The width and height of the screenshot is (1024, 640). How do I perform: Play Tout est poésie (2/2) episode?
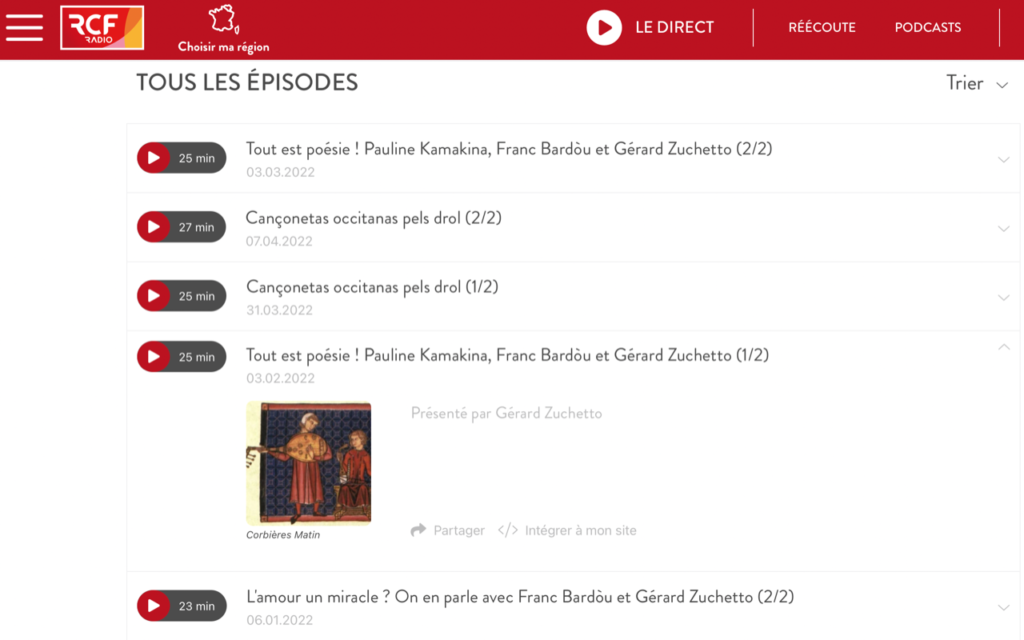click(153, 158)
